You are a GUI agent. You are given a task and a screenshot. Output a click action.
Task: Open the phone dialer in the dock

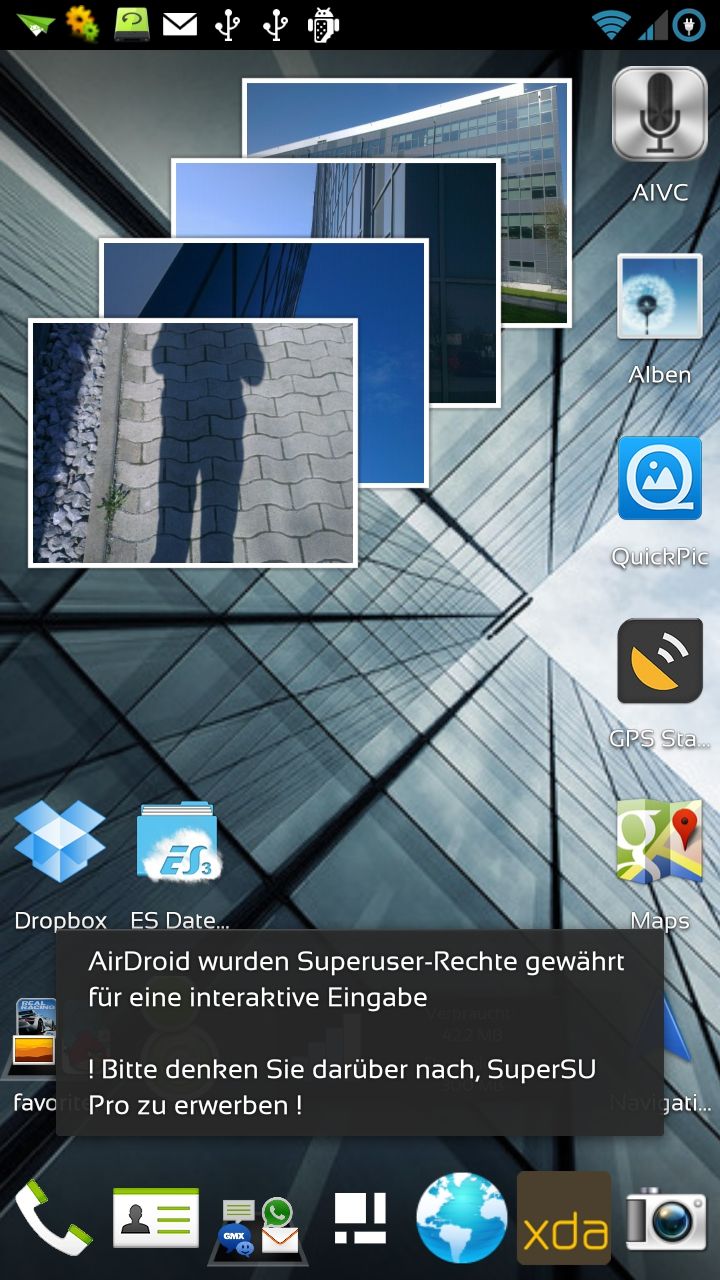54,1217
